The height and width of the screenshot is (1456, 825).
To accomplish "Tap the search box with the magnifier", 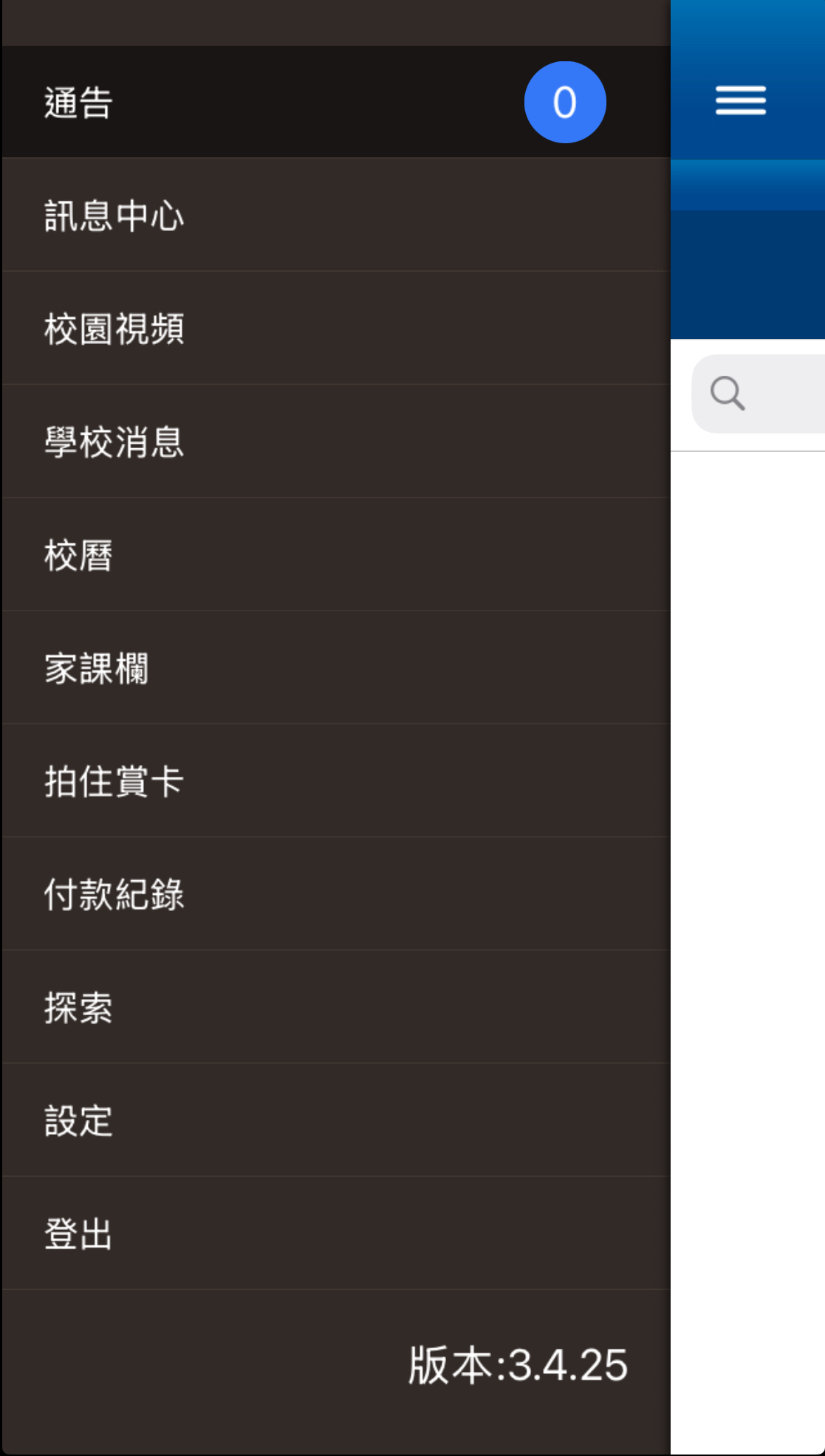I will click(761, 394).
